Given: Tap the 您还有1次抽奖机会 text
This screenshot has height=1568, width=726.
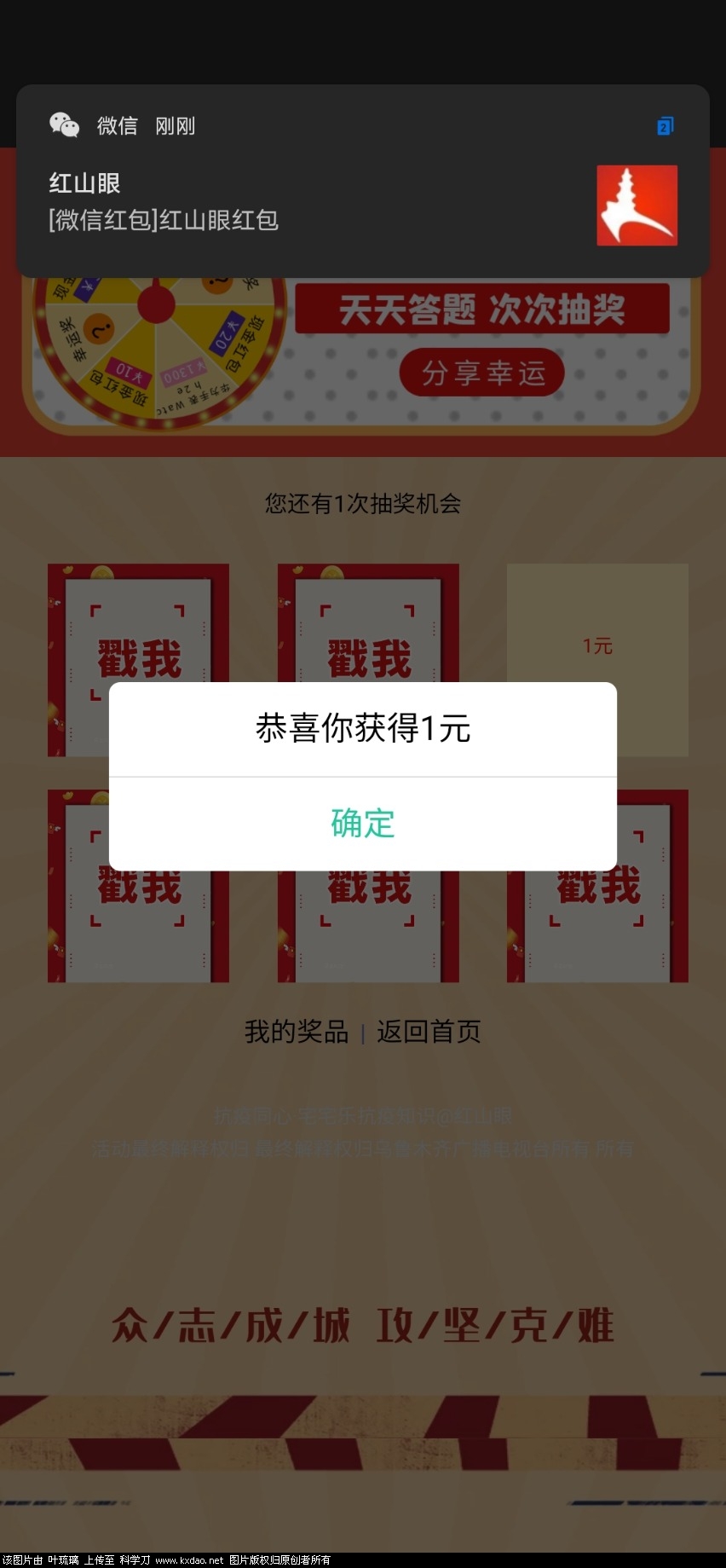Looking at the screenshot, I should point(363,504).
